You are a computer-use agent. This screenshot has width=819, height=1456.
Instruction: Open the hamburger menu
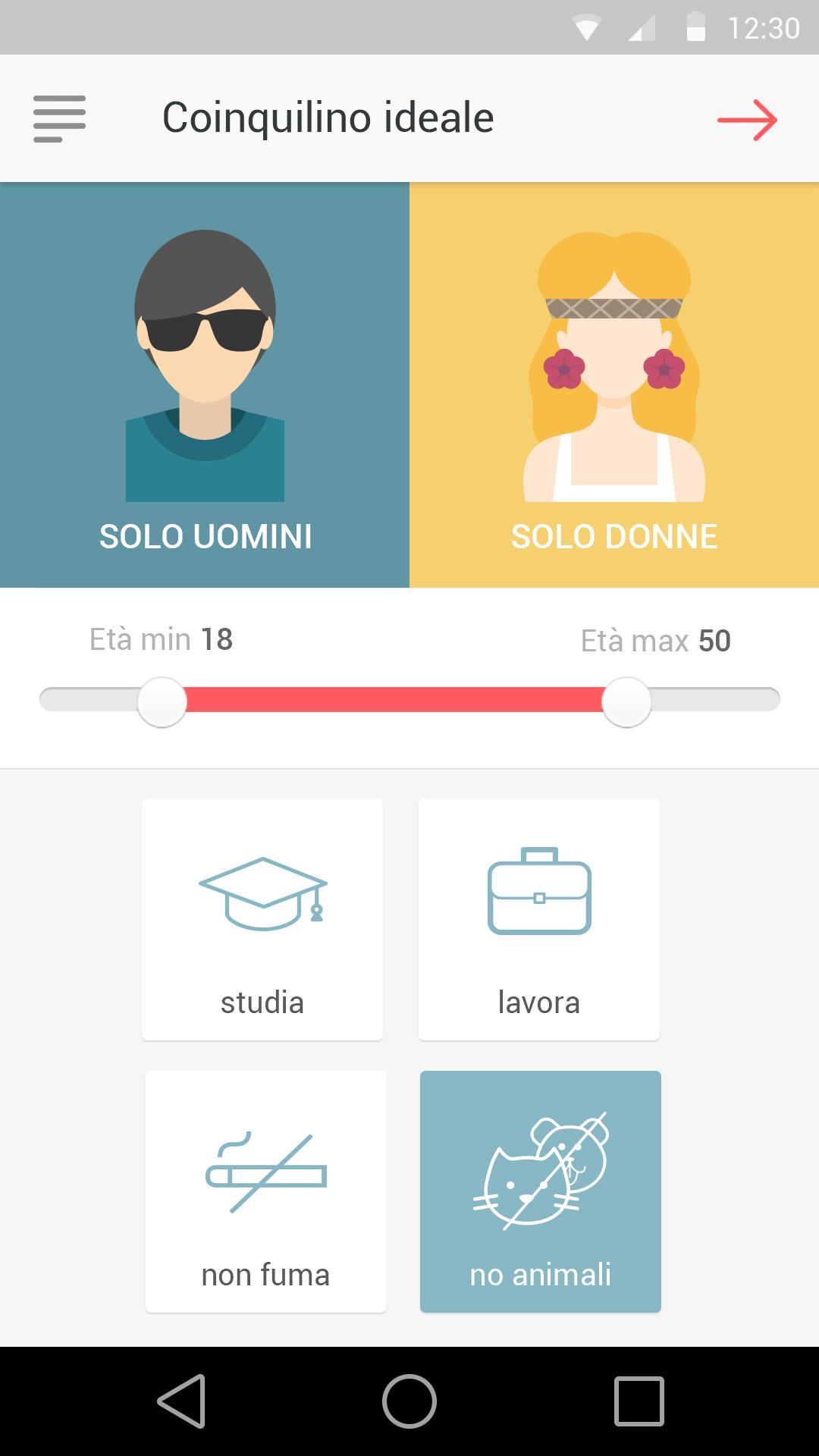(59, 119)
